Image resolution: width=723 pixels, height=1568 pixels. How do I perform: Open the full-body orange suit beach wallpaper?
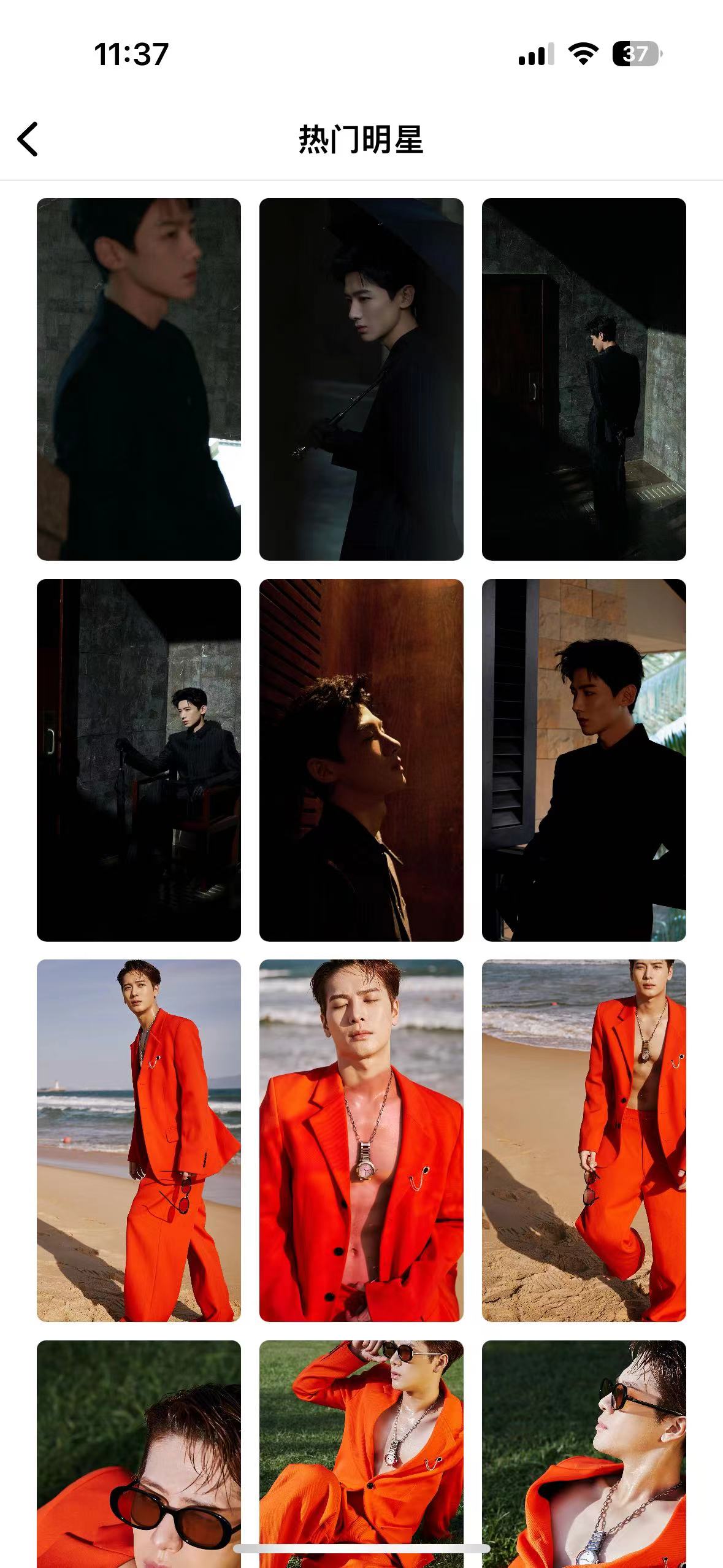point(139,1140)
